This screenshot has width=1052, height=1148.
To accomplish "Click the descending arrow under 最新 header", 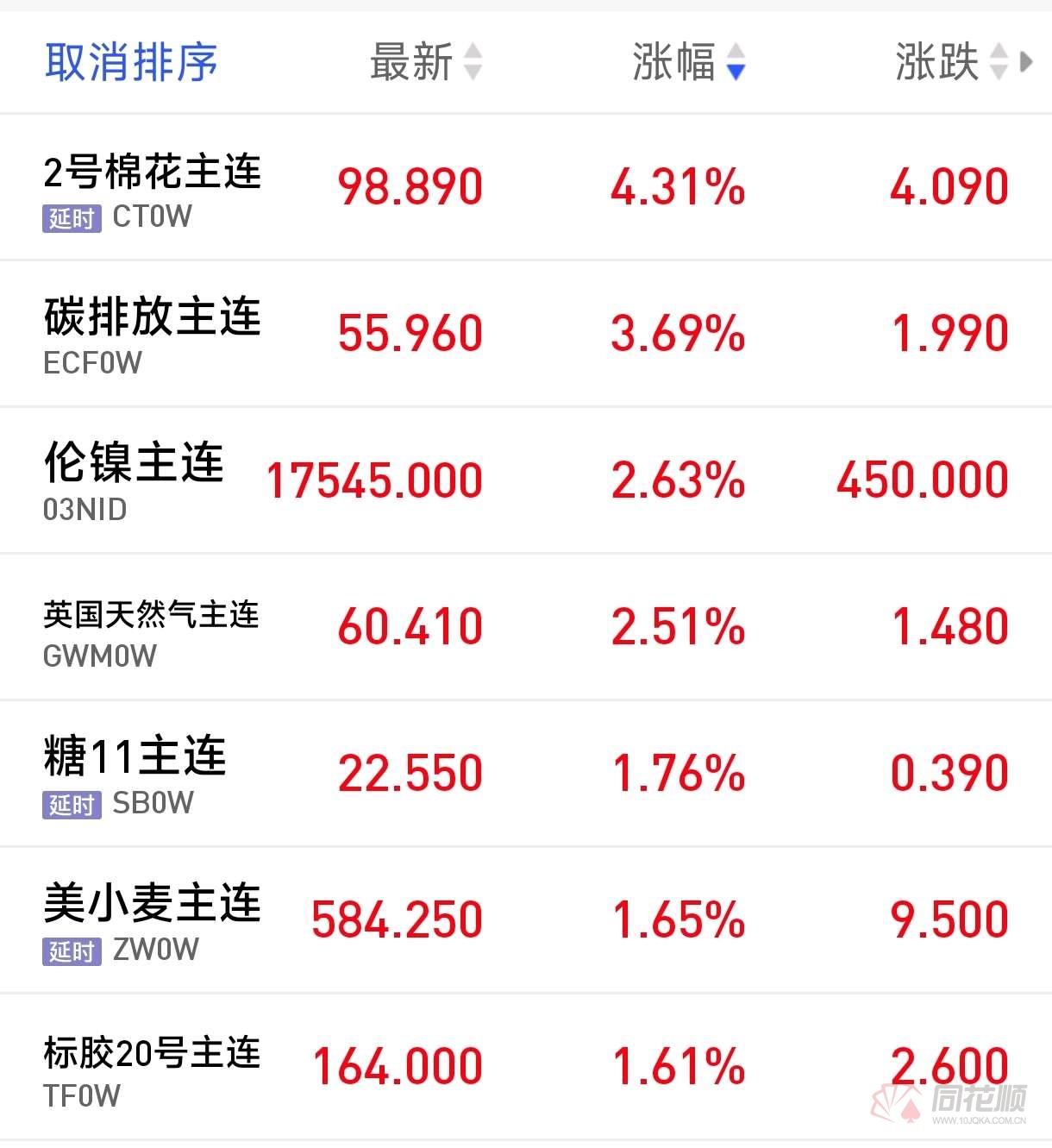I will pyautogui.click(x=473, y=71).
